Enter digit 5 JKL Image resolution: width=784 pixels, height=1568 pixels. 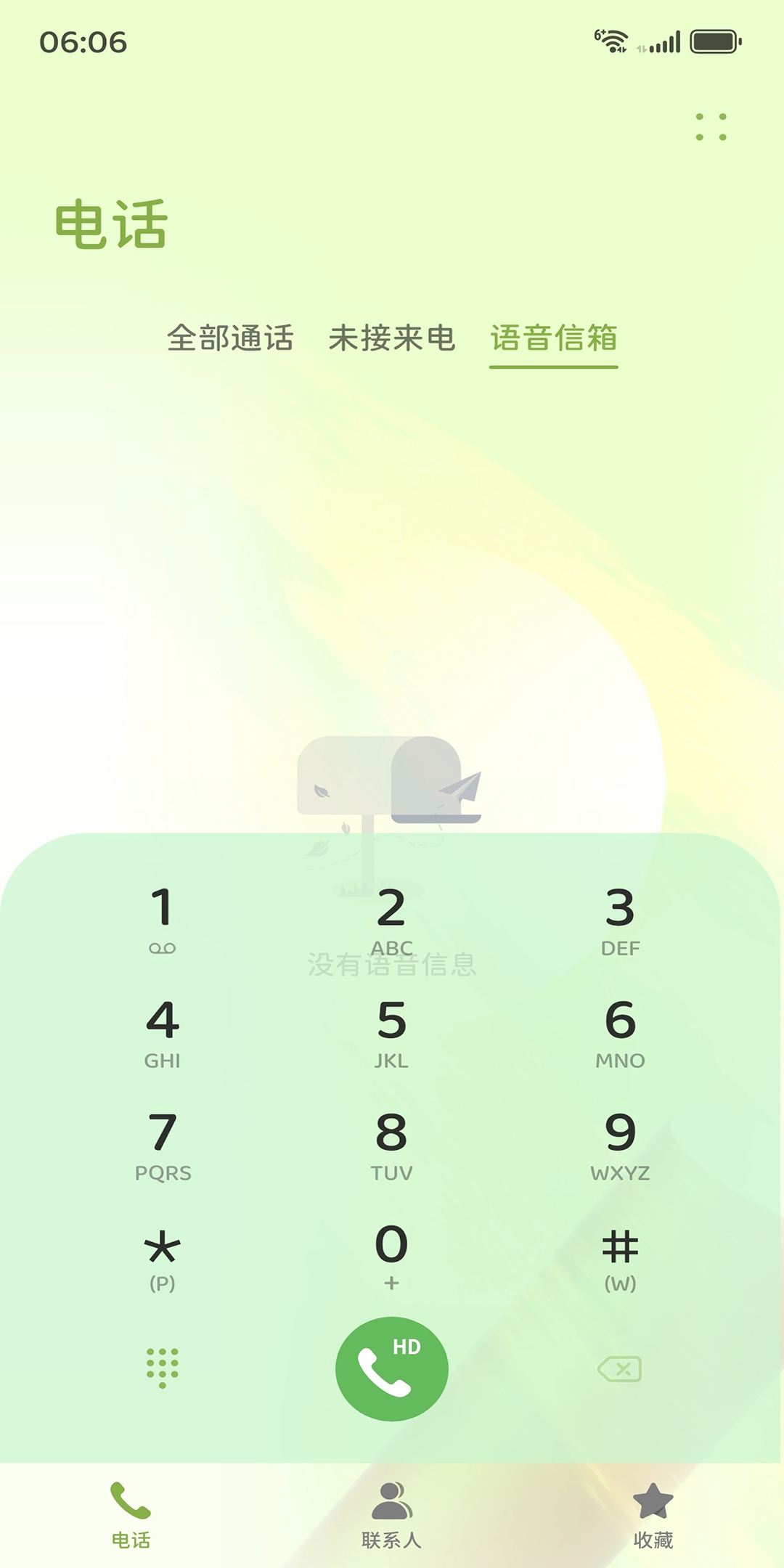click(391, 1031)
